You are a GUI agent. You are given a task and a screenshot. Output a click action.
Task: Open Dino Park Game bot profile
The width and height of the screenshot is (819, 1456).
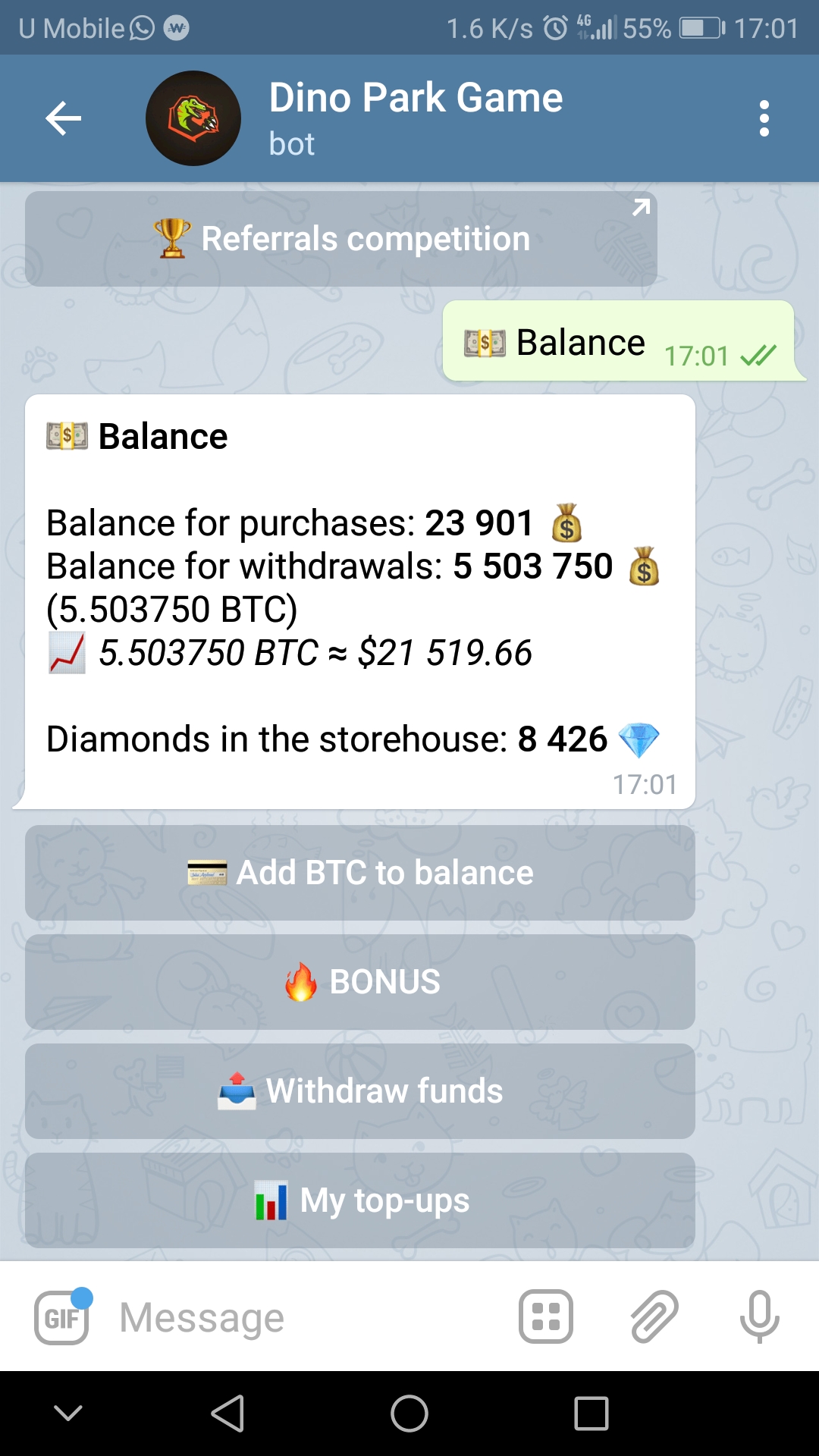pos(416,117)
